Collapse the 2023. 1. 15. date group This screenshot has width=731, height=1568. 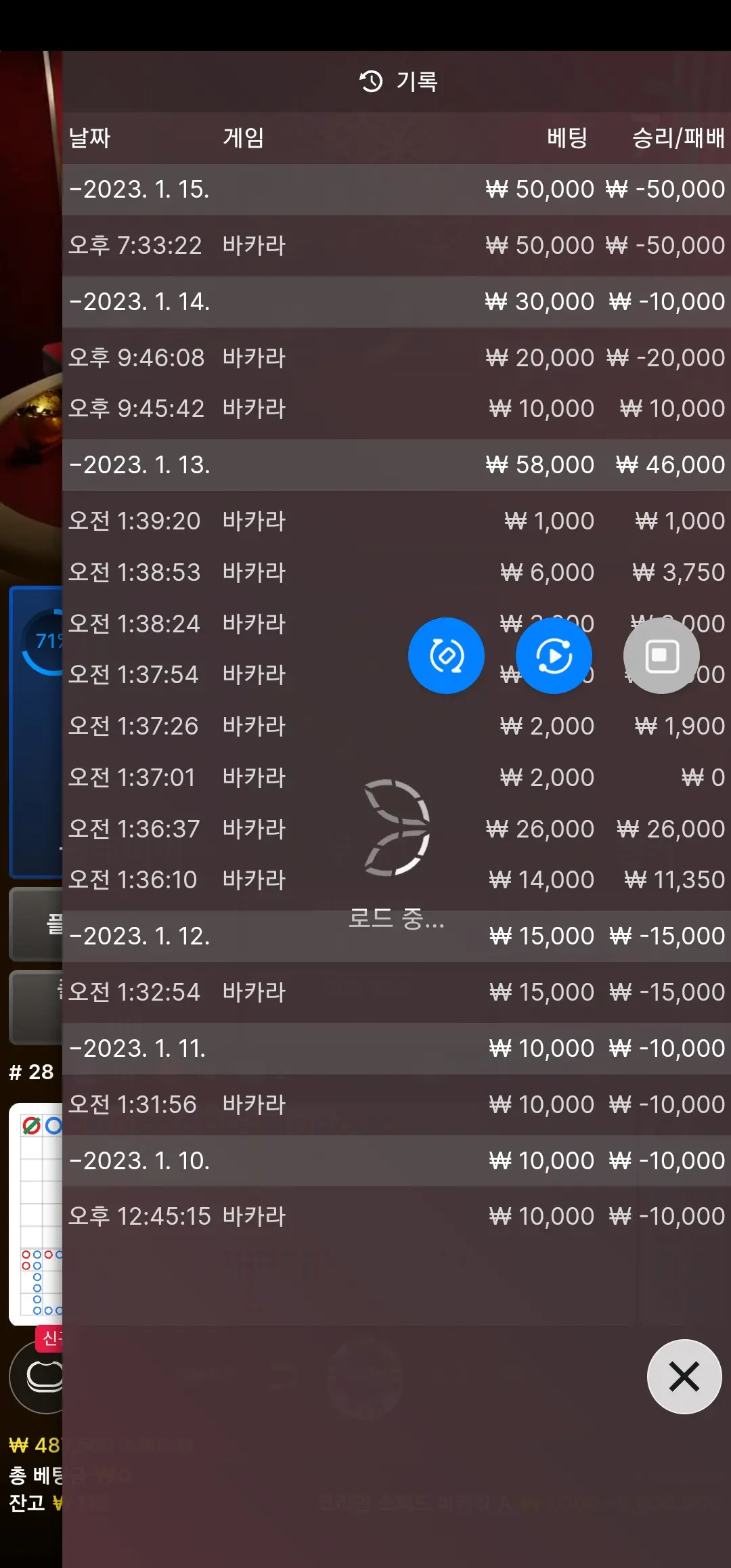pos(397,190)
